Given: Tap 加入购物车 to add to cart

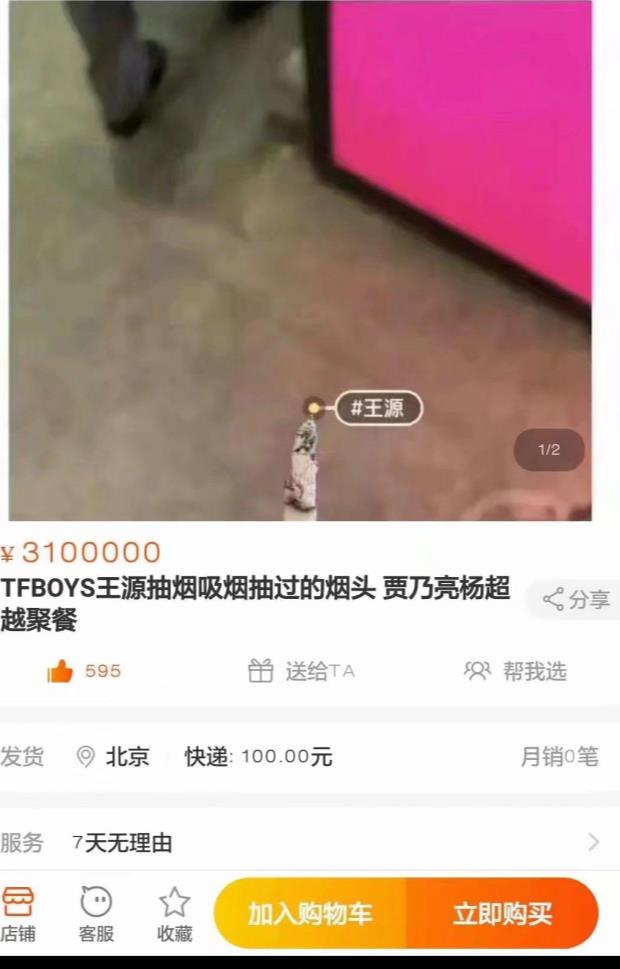Looking at the screenshot, I should (310, 913).
